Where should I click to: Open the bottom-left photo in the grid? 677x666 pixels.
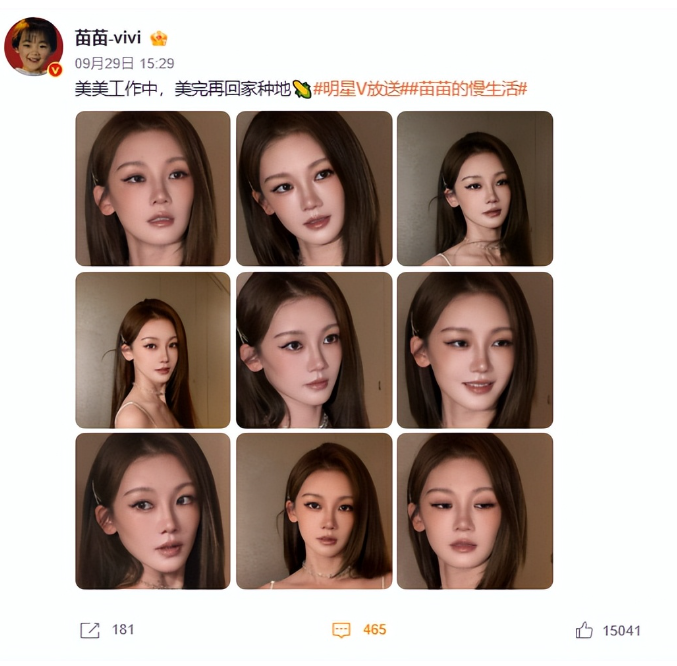coord(153,511)
